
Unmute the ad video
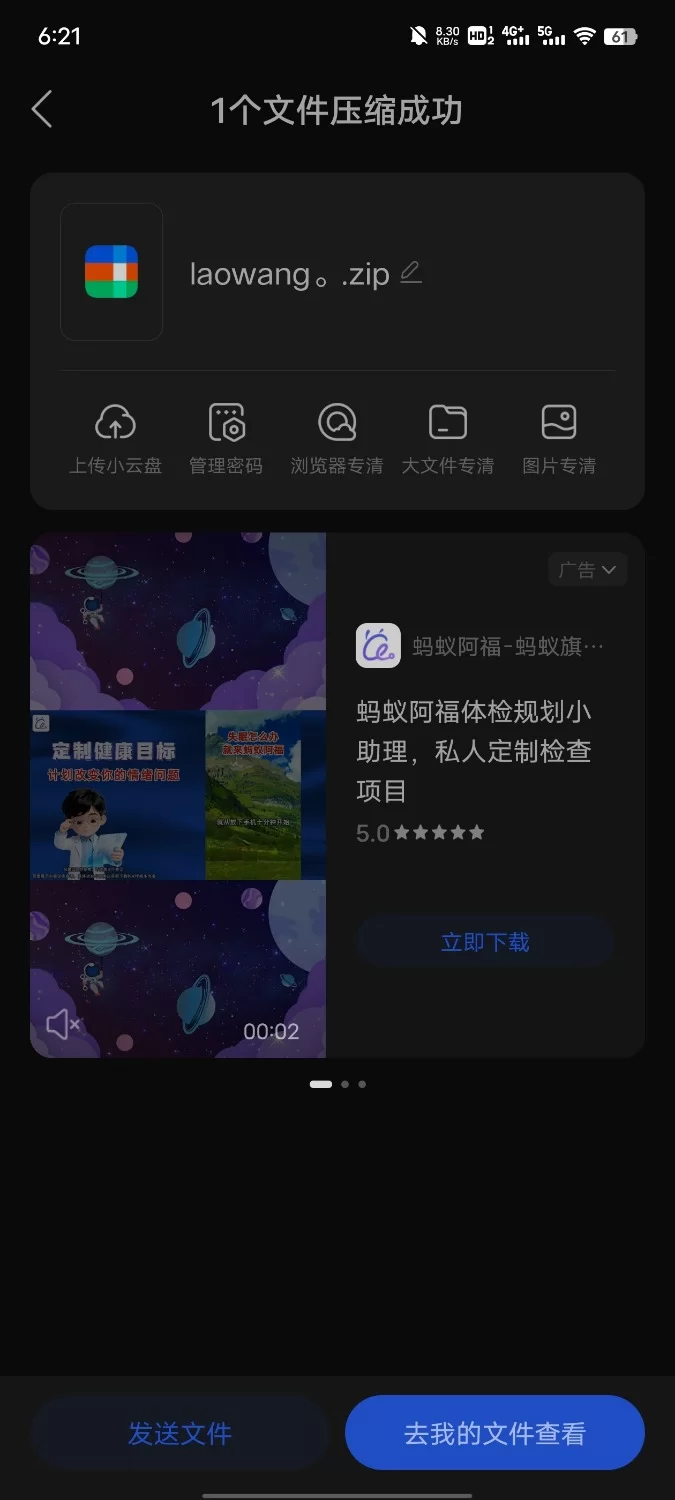click(63, 1024)
